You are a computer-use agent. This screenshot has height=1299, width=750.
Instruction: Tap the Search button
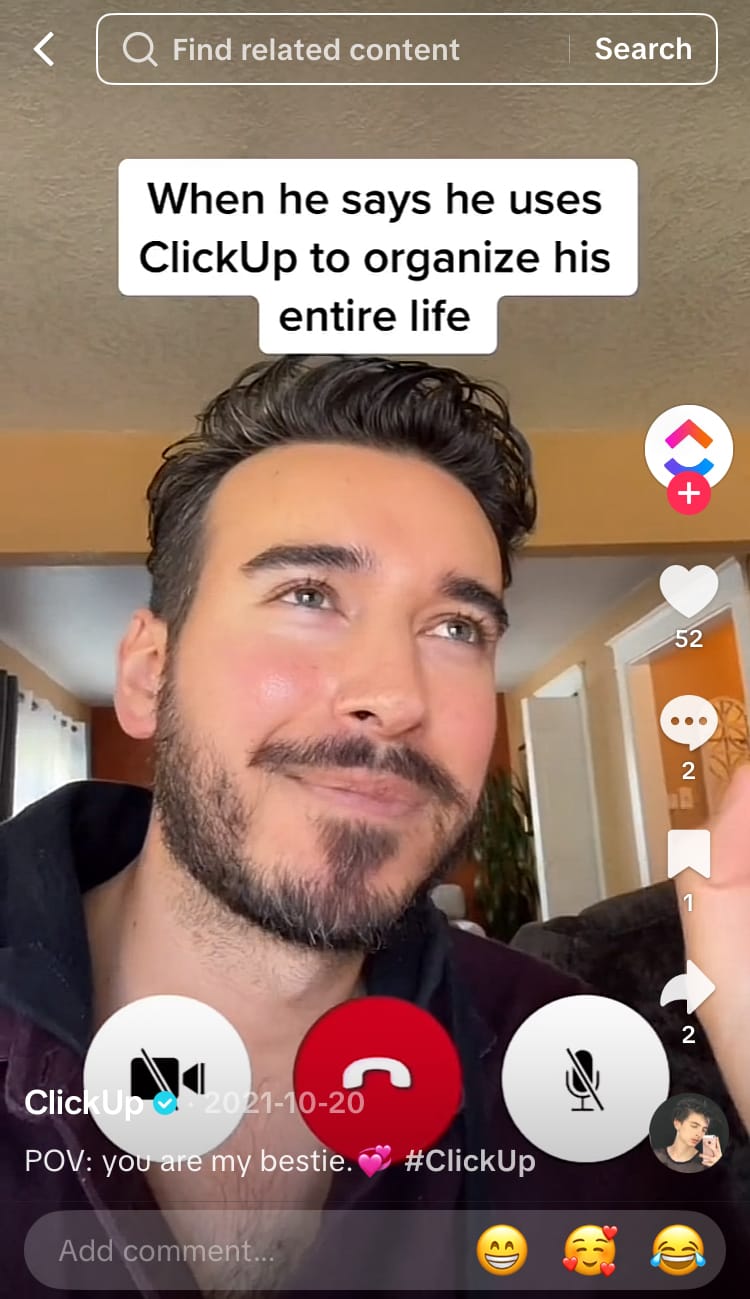pos(643,49)
